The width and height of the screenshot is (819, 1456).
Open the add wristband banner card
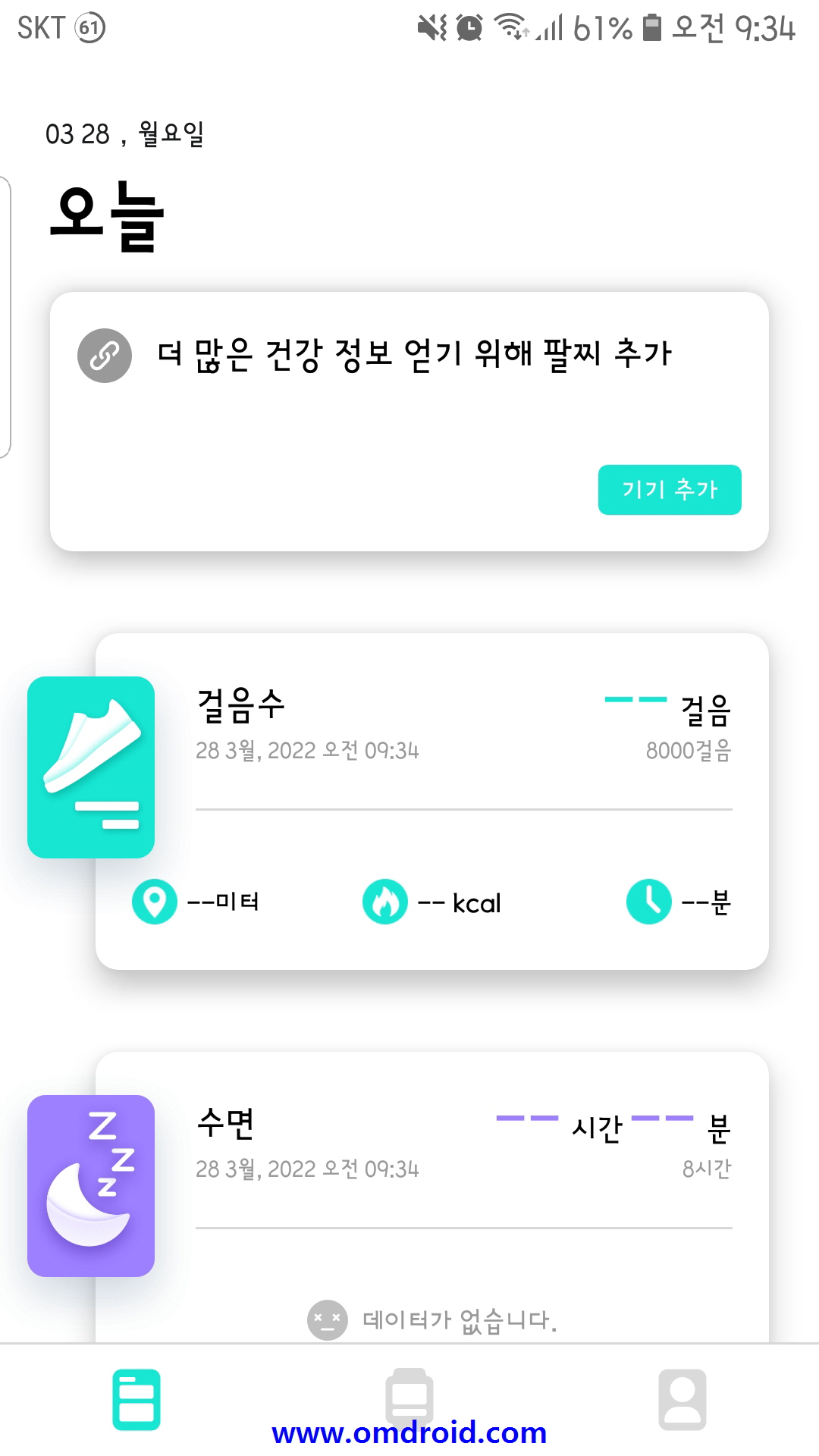[409, 422]
